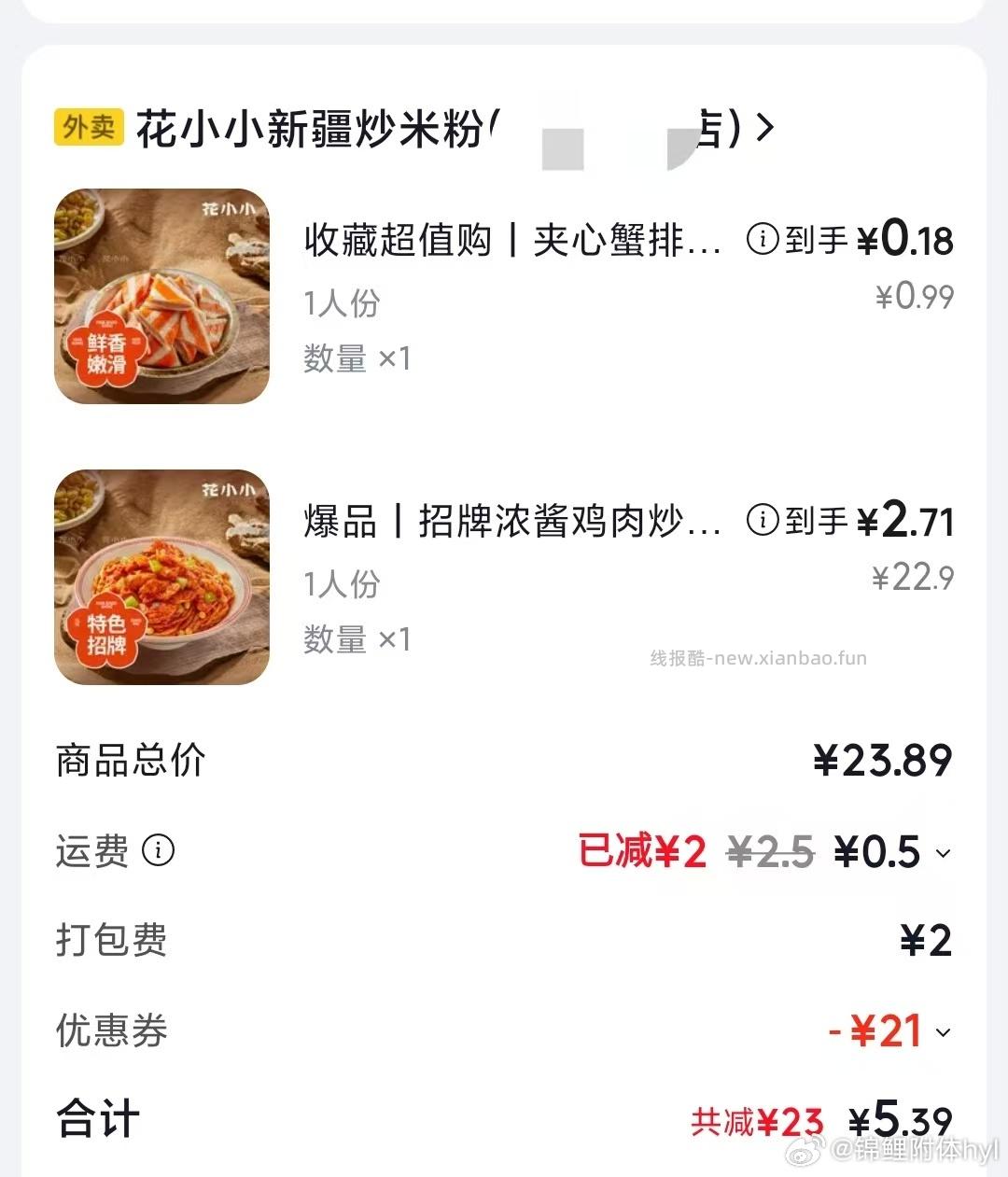The image size is (1008, 1177).
Task: Expand the coupon -¥21 breakdown chevron
Action: click(945, 1032)
